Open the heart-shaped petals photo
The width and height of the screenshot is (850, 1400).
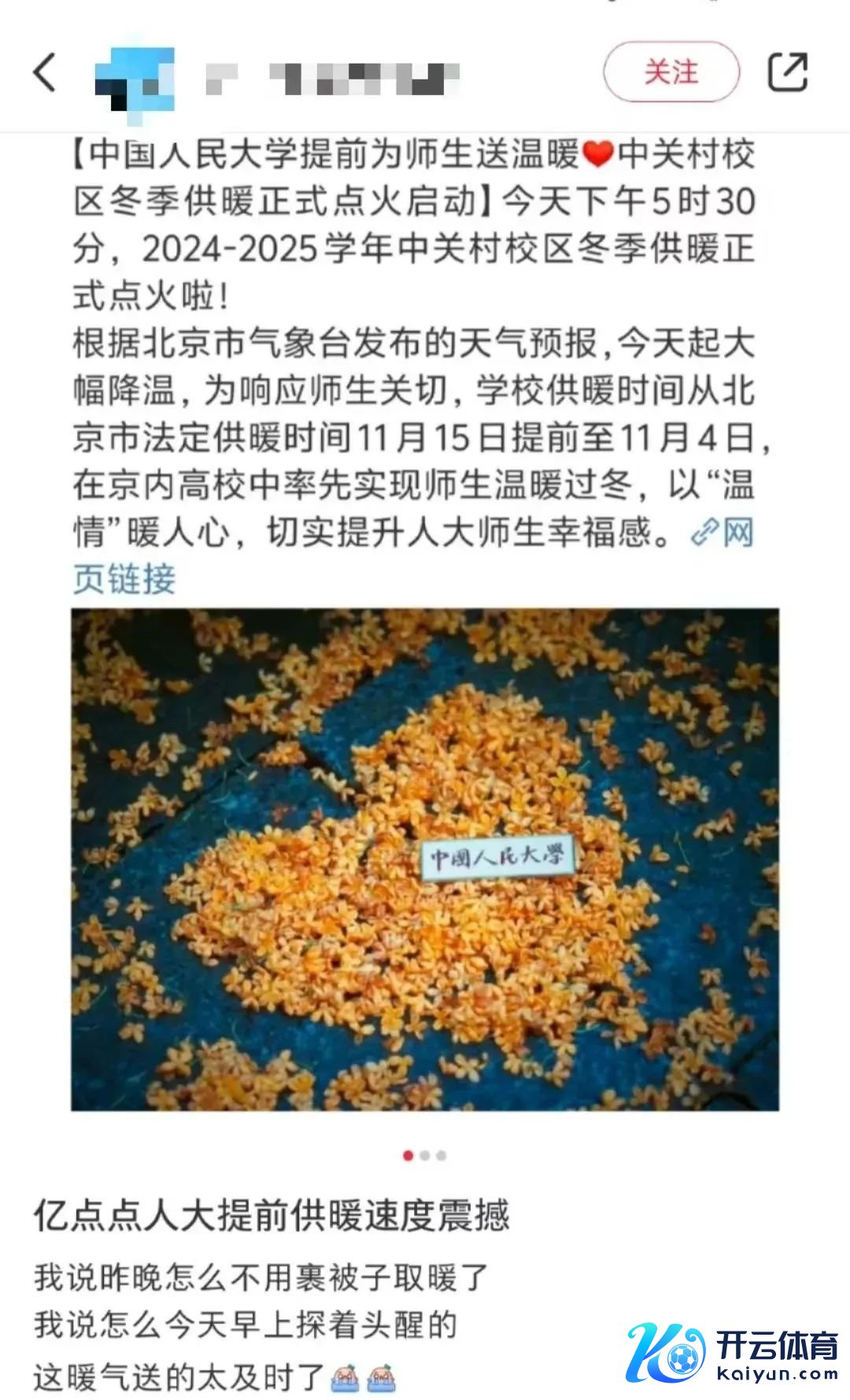[x=425, y=859]
